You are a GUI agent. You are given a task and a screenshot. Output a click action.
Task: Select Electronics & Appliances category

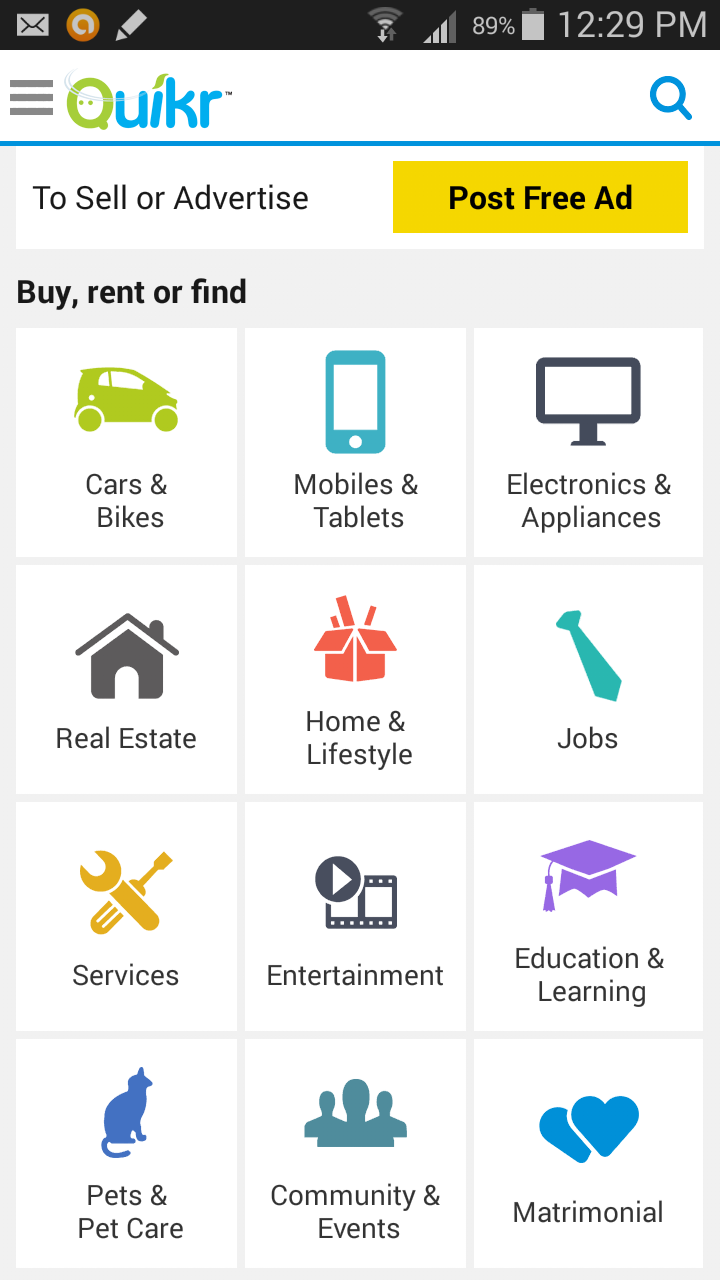click(x=589, y=443)
